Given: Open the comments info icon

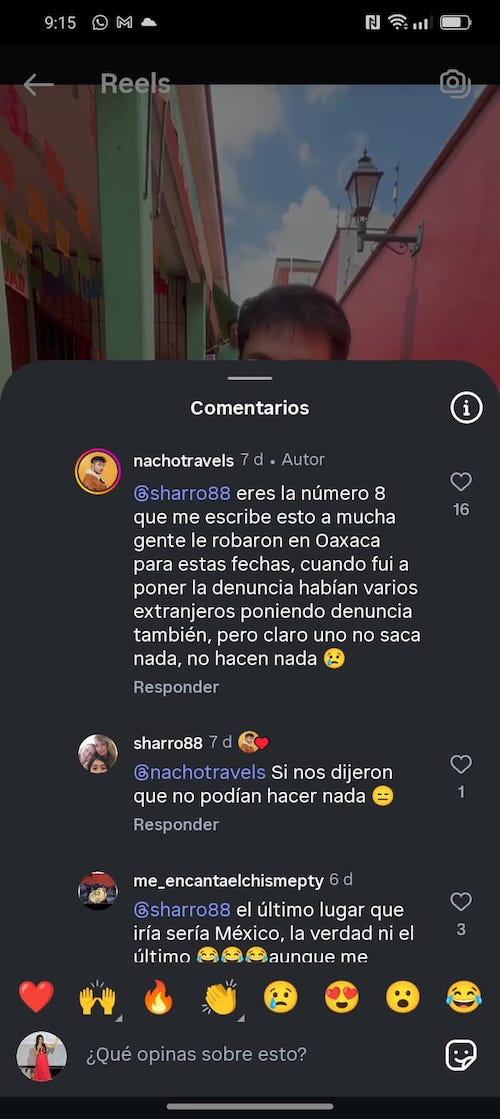Looking at the screenshot, I should (466, 408).
